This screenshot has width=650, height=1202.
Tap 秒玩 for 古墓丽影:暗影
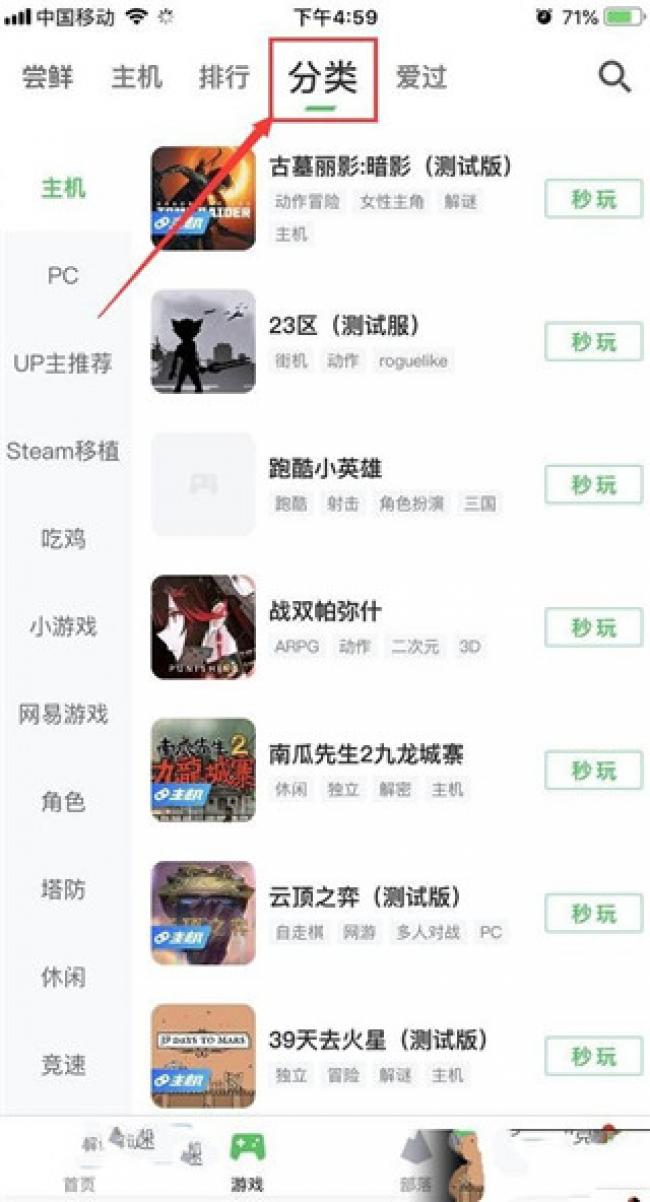(x=593, y=199)
